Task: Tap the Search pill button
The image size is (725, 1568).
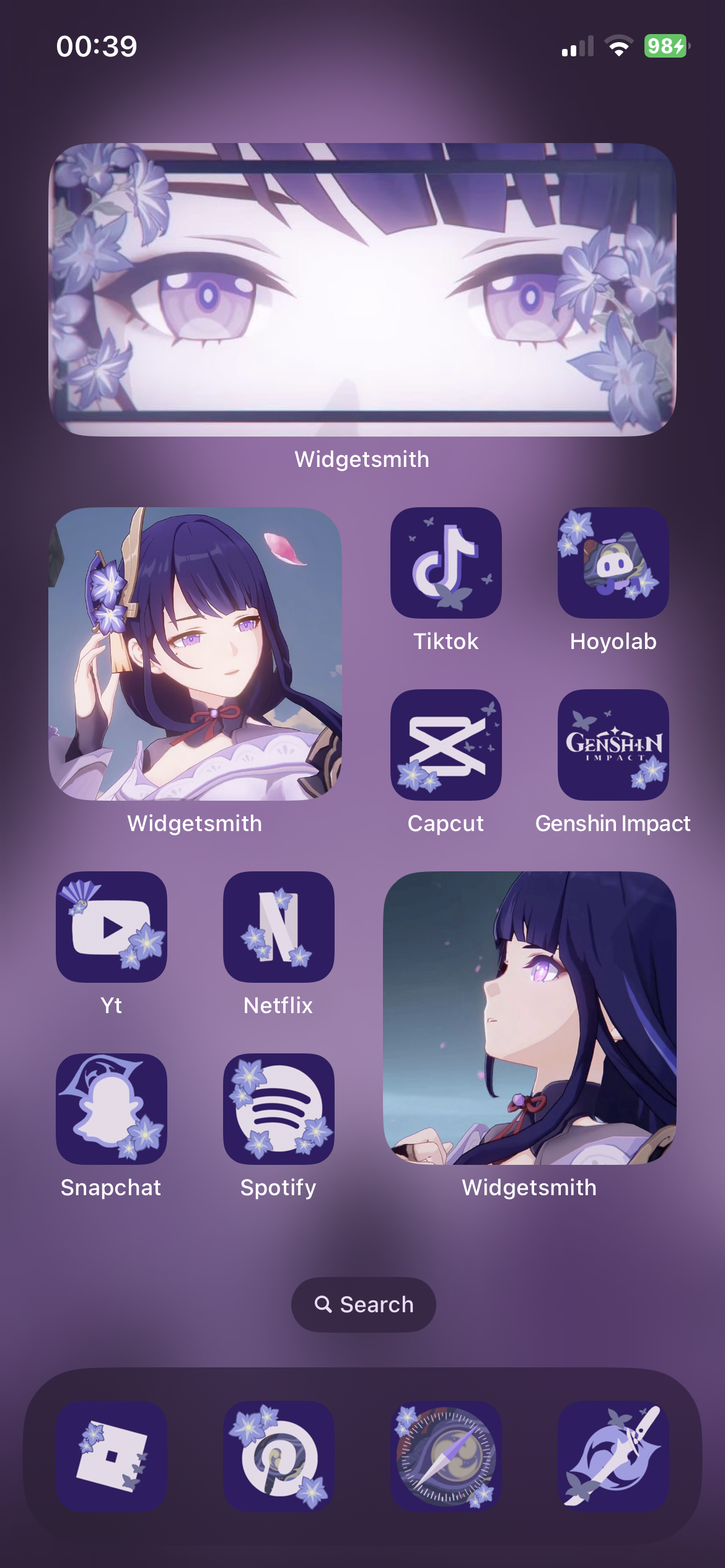Action: click(x=363, y=1305)
